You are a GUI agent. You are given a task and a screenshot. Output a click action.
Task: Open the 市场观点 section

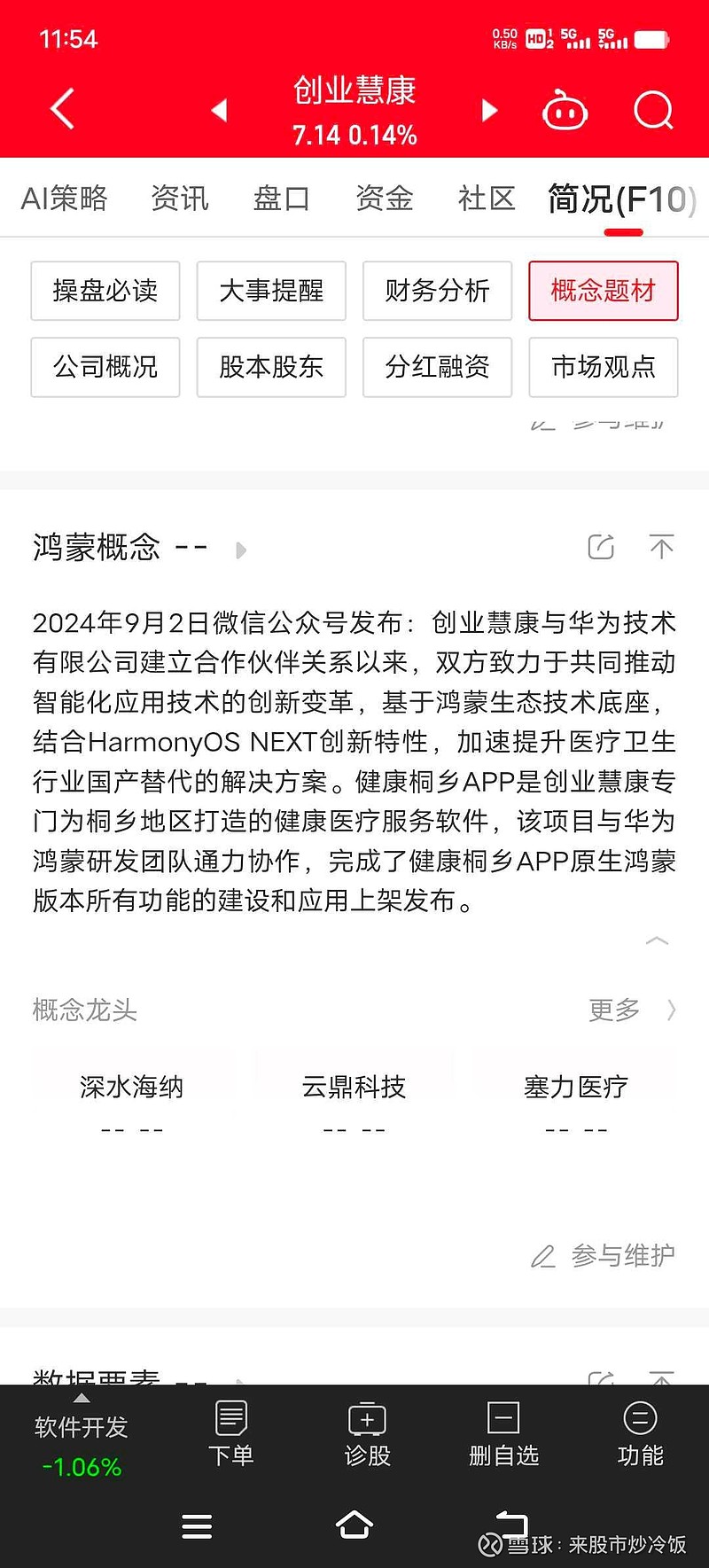click(604, 367)
